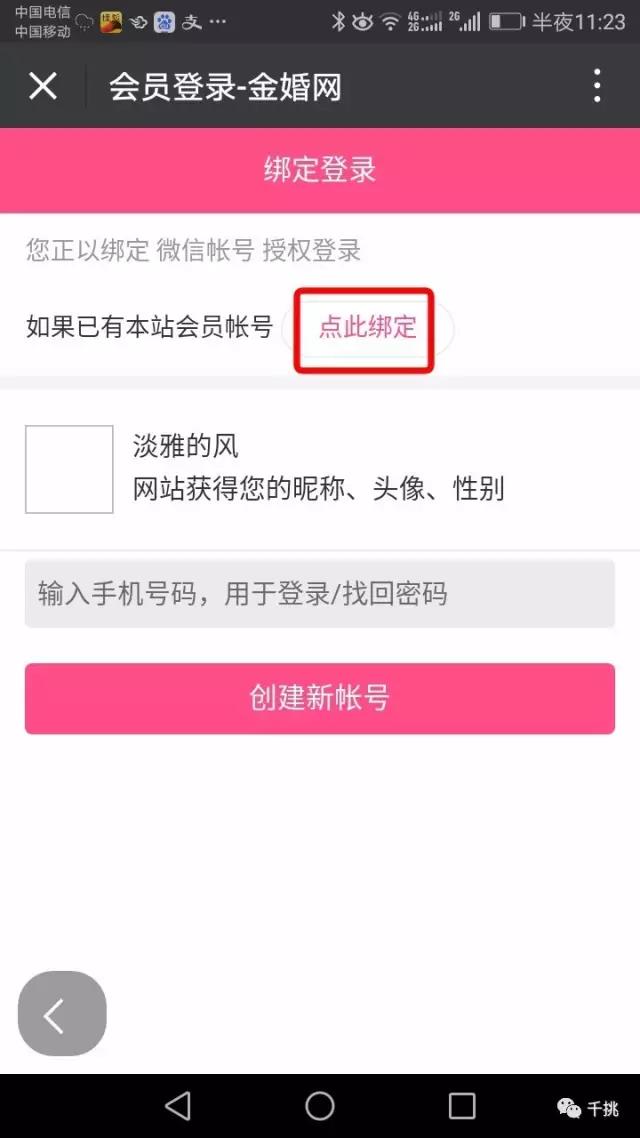
Task: Open the three-dot overflow menu
Action: [x=596, y=86]
